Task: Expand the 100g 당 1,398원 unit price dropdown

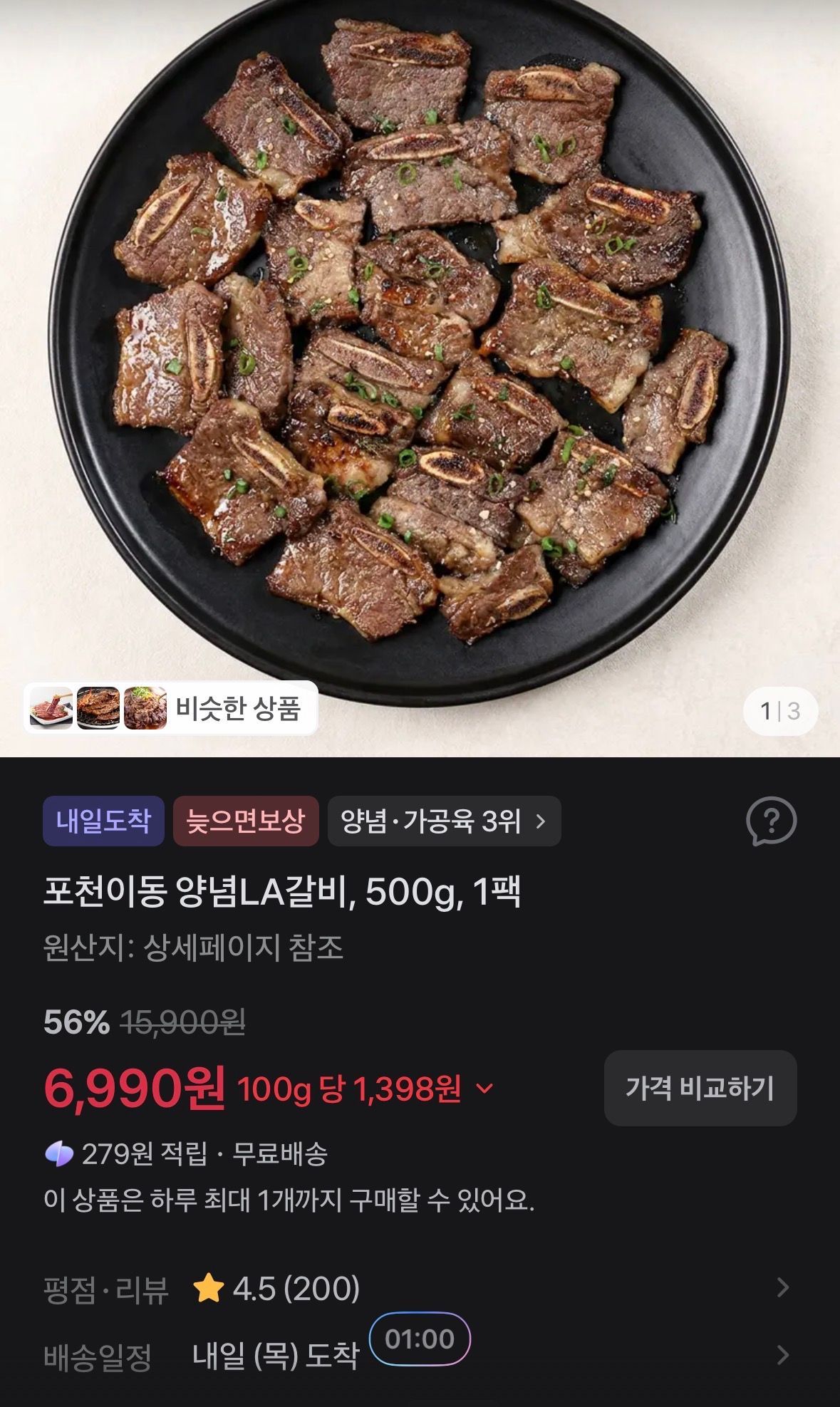Action: point(365,1089)
